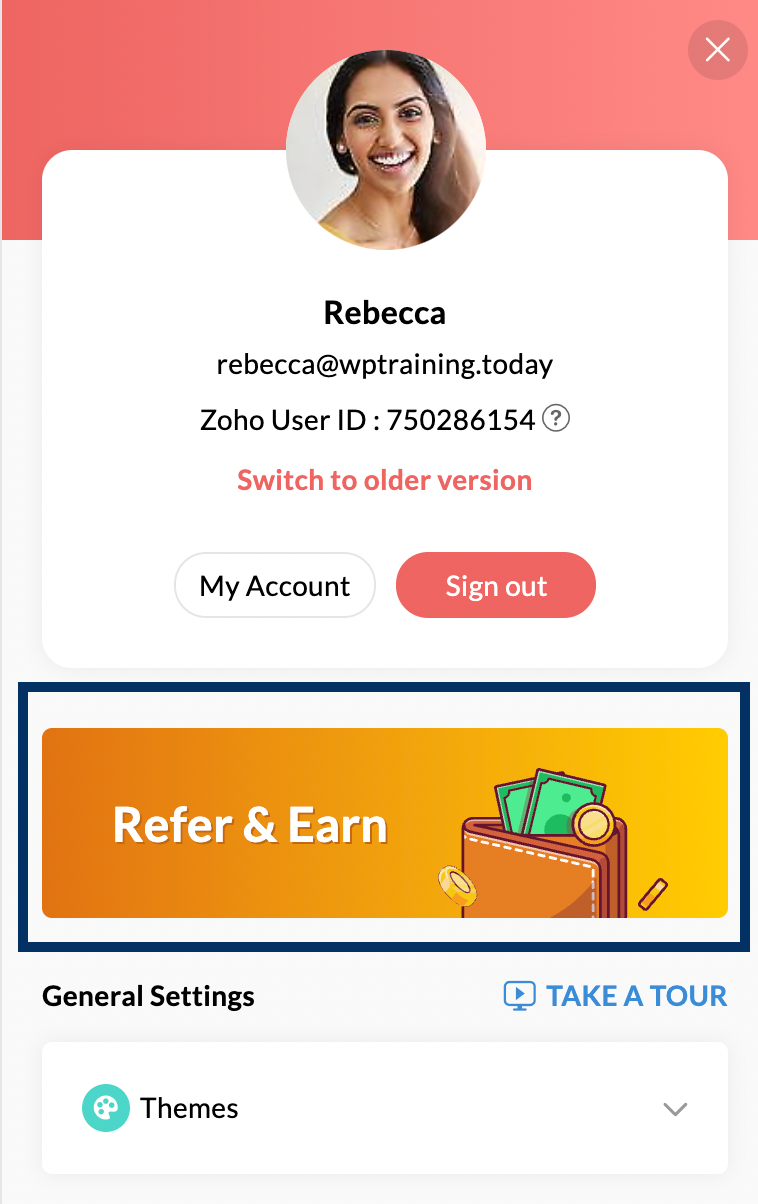Viewport: 758px width, 1204px height.
Task: Tap the Zoho User ID help icon
Action: 556,419
